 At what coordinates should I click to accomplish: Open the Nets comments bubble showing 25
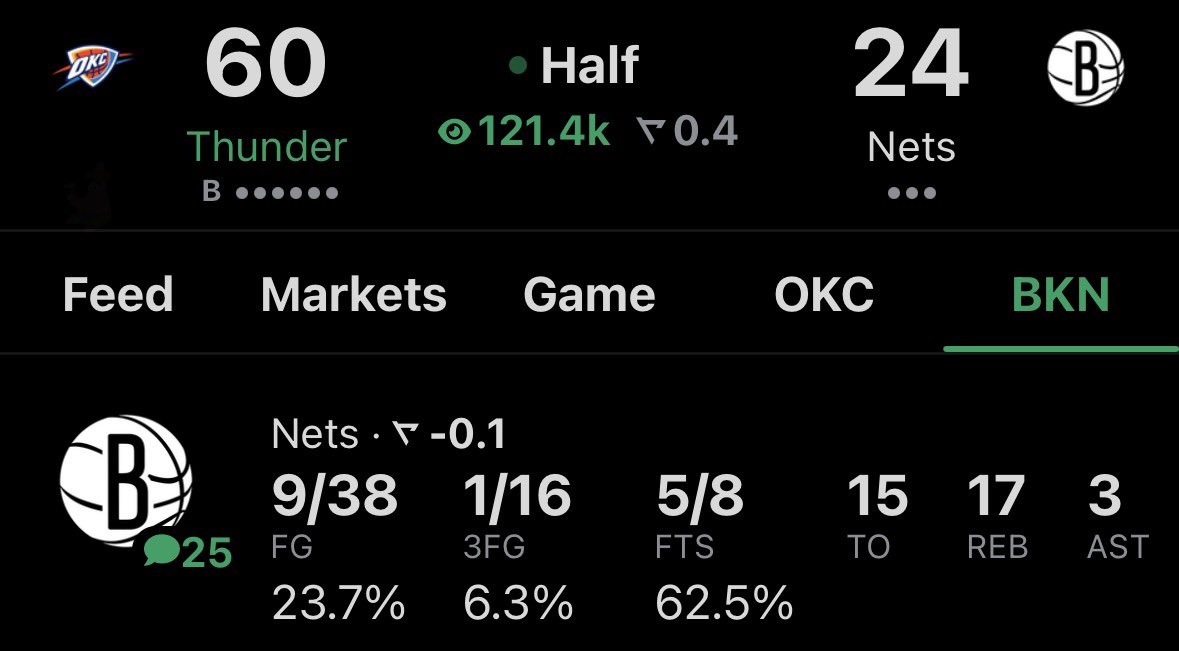point(188,552)
